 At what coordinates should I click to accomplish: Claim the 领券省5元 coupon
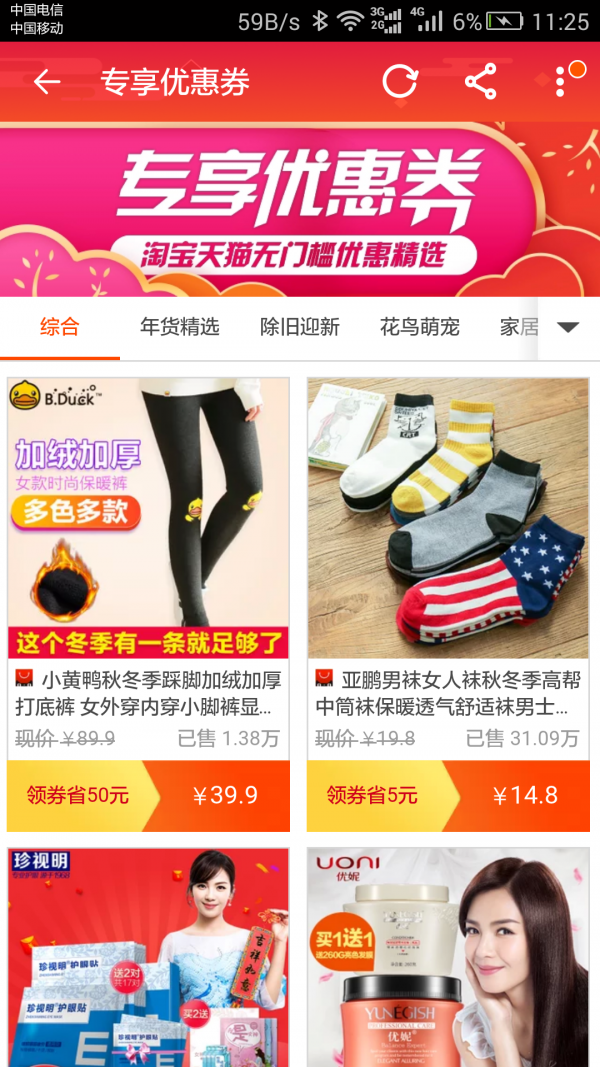(448, 795)
